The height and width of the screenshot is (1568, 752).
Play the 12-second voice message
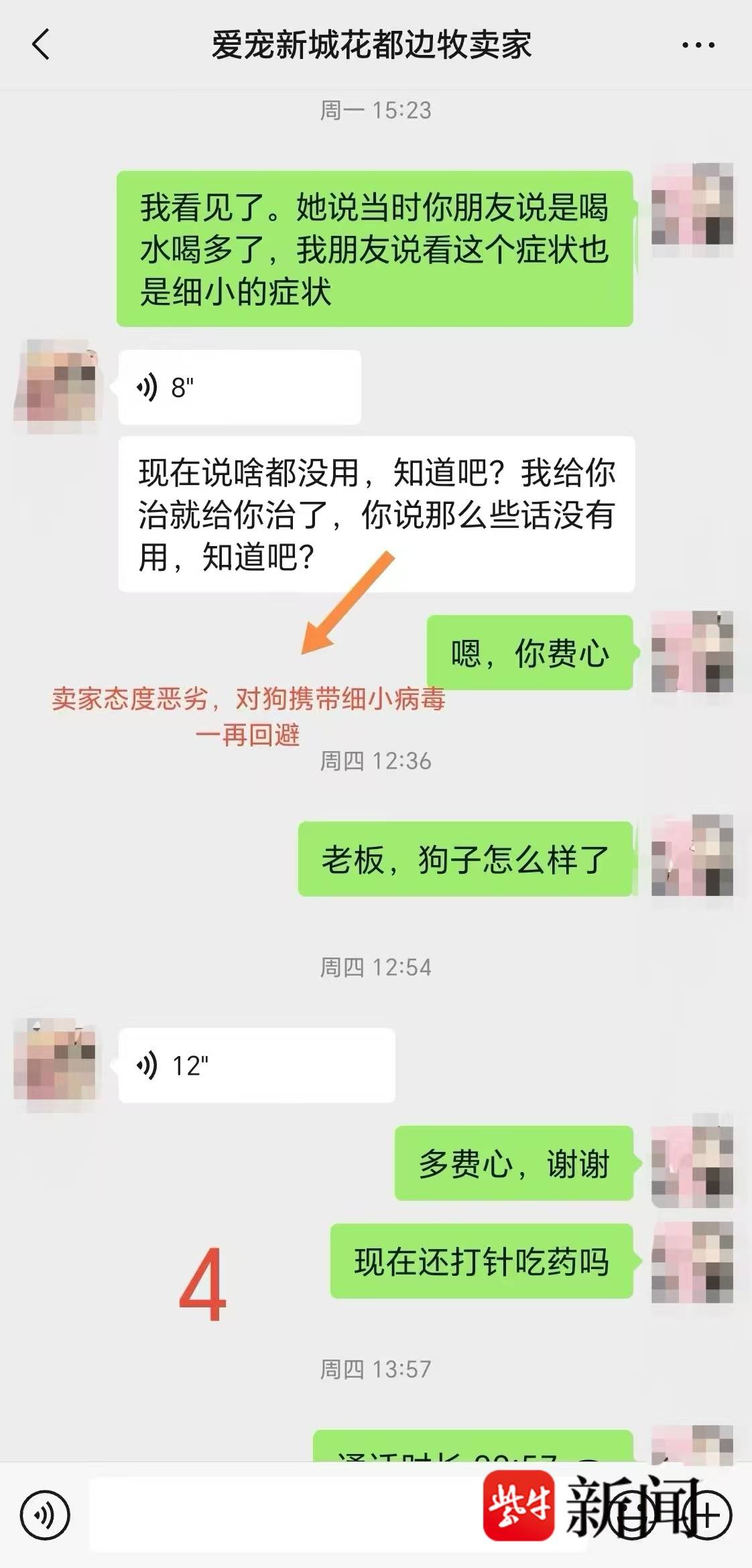(x=256, y=1065)
